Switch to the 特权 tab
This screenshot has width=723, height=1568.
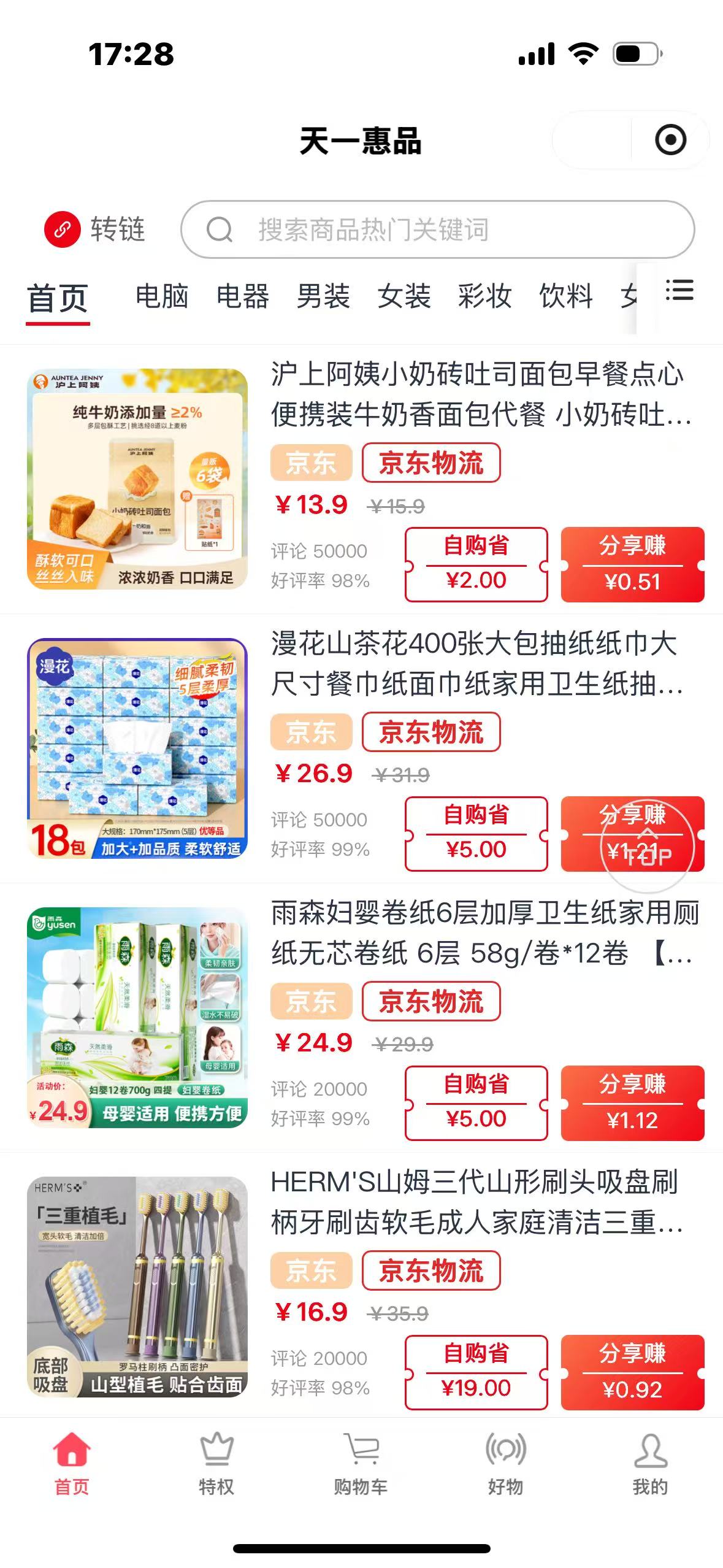(x=216, y=1464)
